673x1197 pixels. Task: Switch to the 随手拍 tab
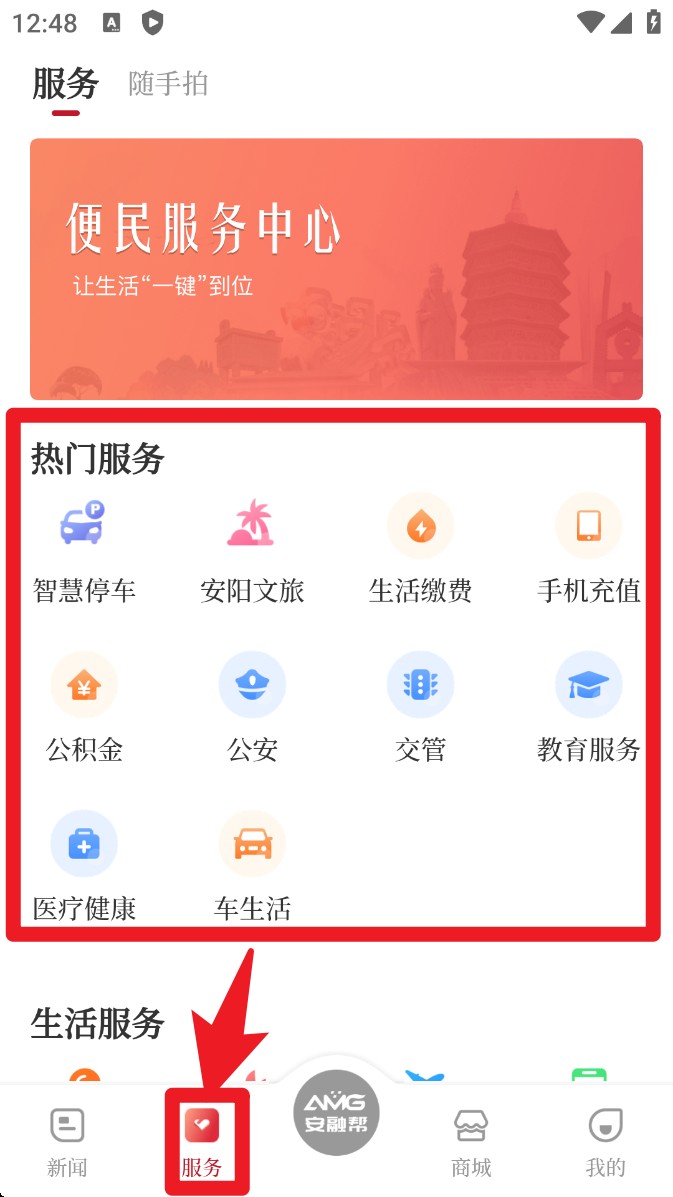168,84
